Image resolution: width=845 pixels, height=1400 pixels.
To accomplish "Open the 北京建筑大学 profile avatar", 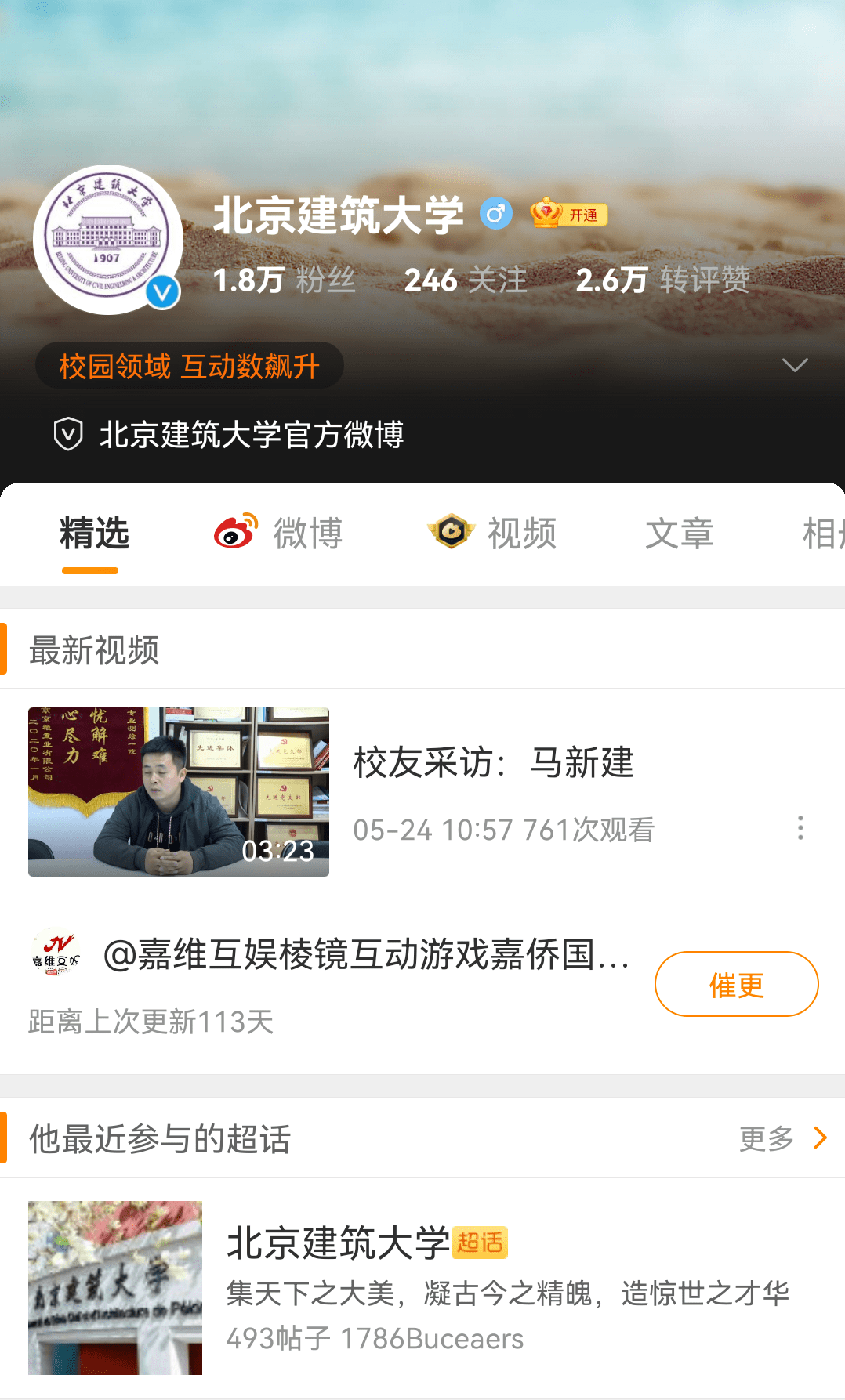I will point(108,240).
